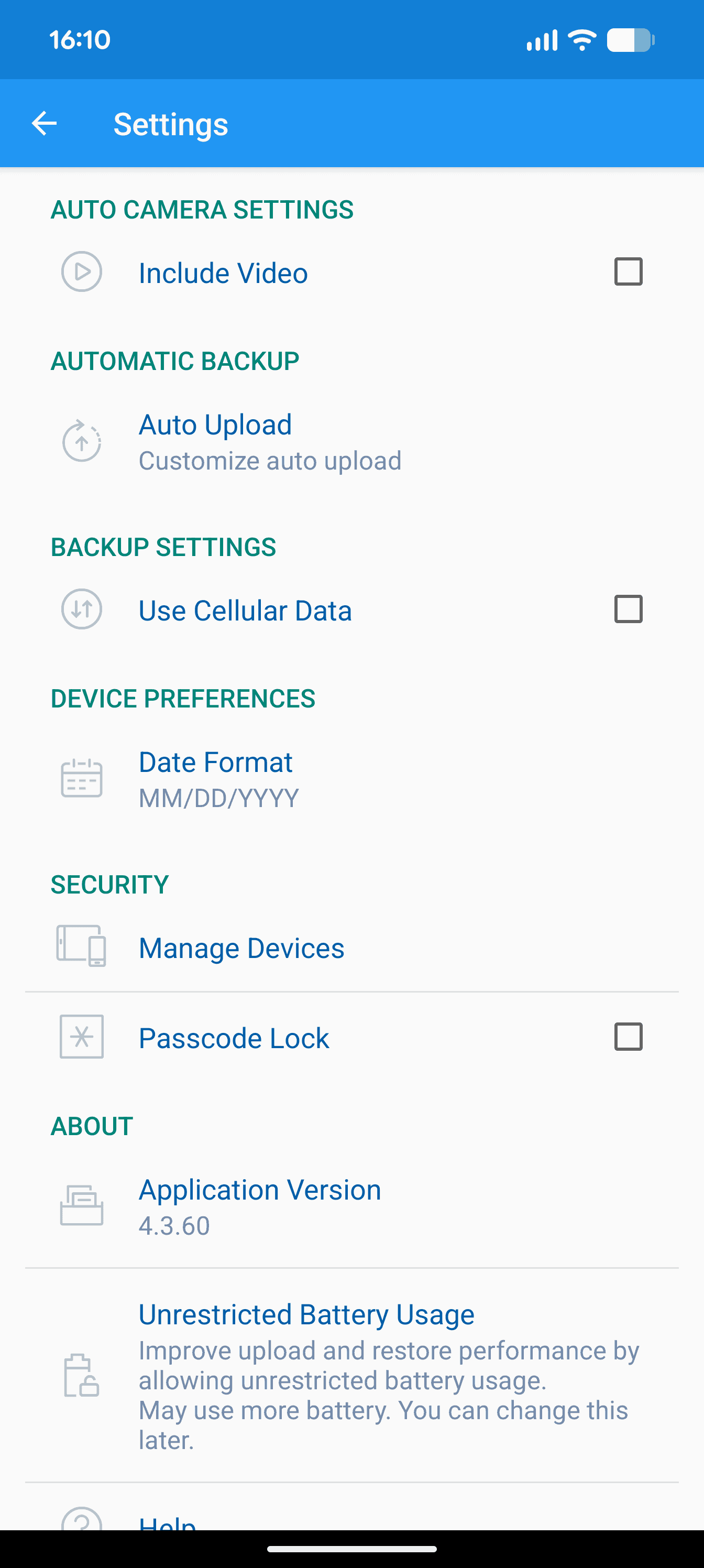Screen dimensions: 704x1568
Task: Turn on Passcode Lock checkbox
Action: [628, 1037]
